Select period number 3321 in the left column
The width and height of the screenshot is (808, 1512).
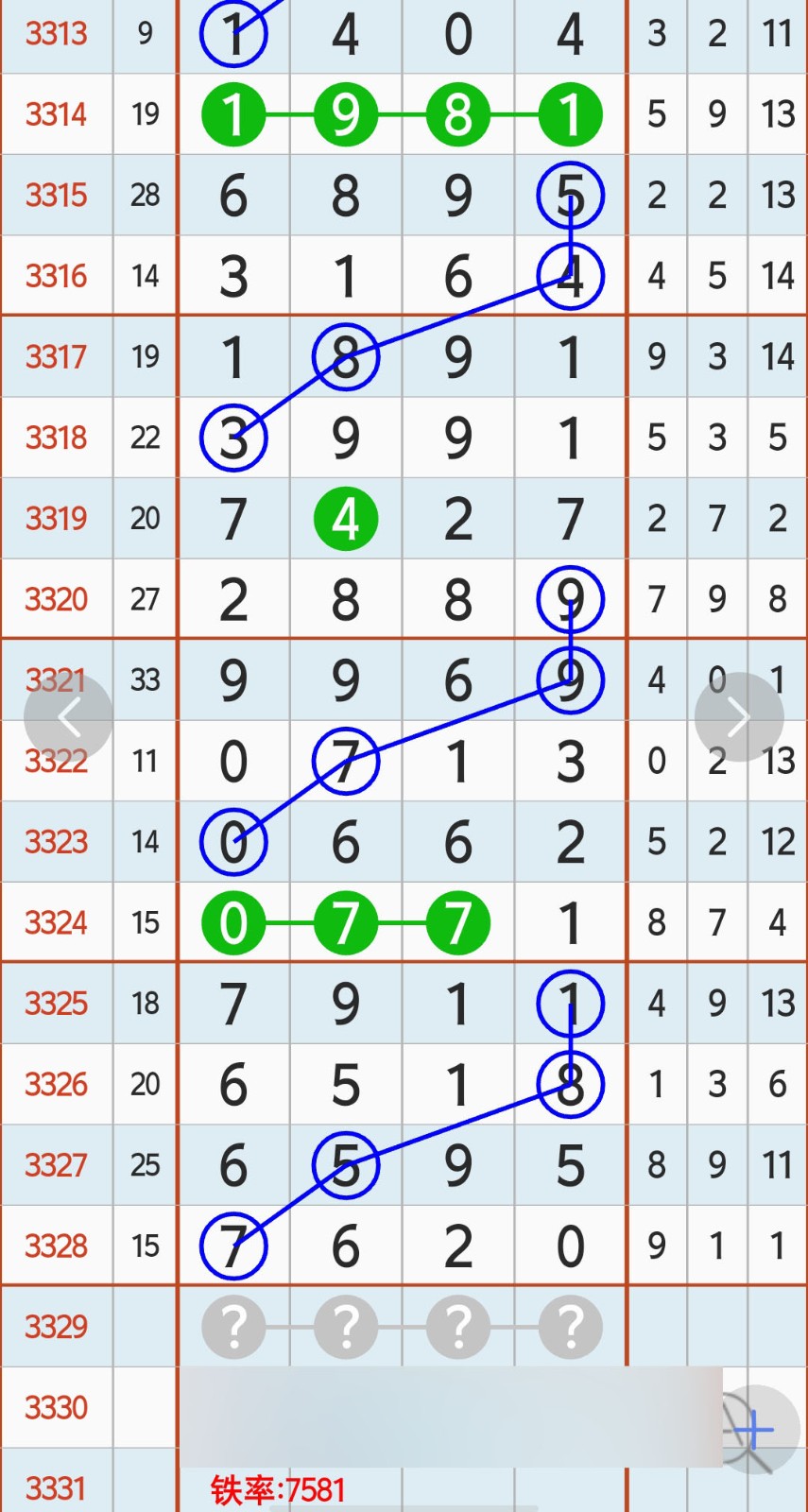coord(57,679)
